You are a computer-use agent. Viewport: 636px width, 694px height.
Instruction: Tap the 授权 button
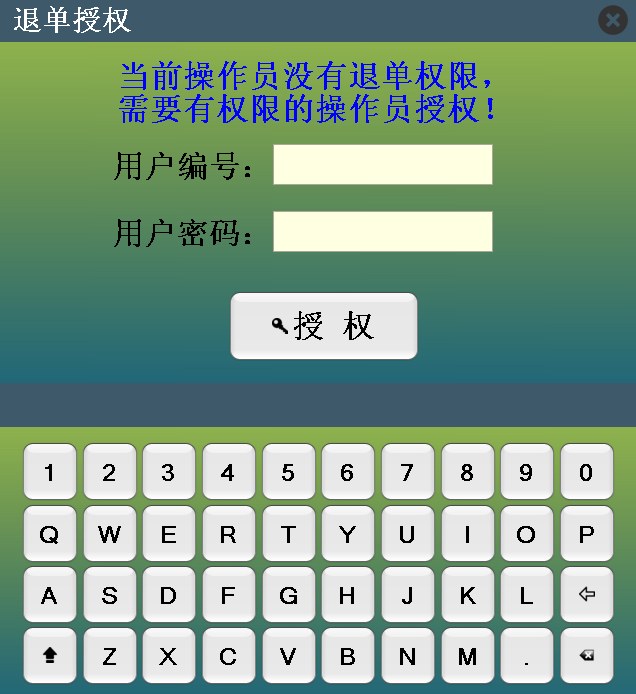(324, 326)
